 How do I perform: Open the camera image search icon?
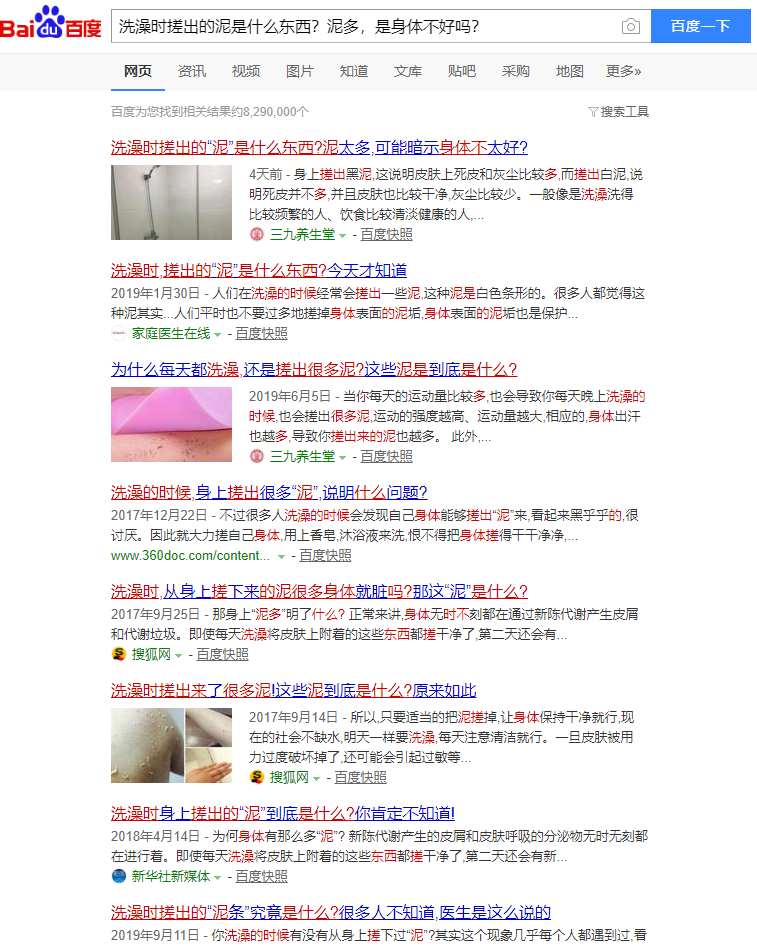630,27
